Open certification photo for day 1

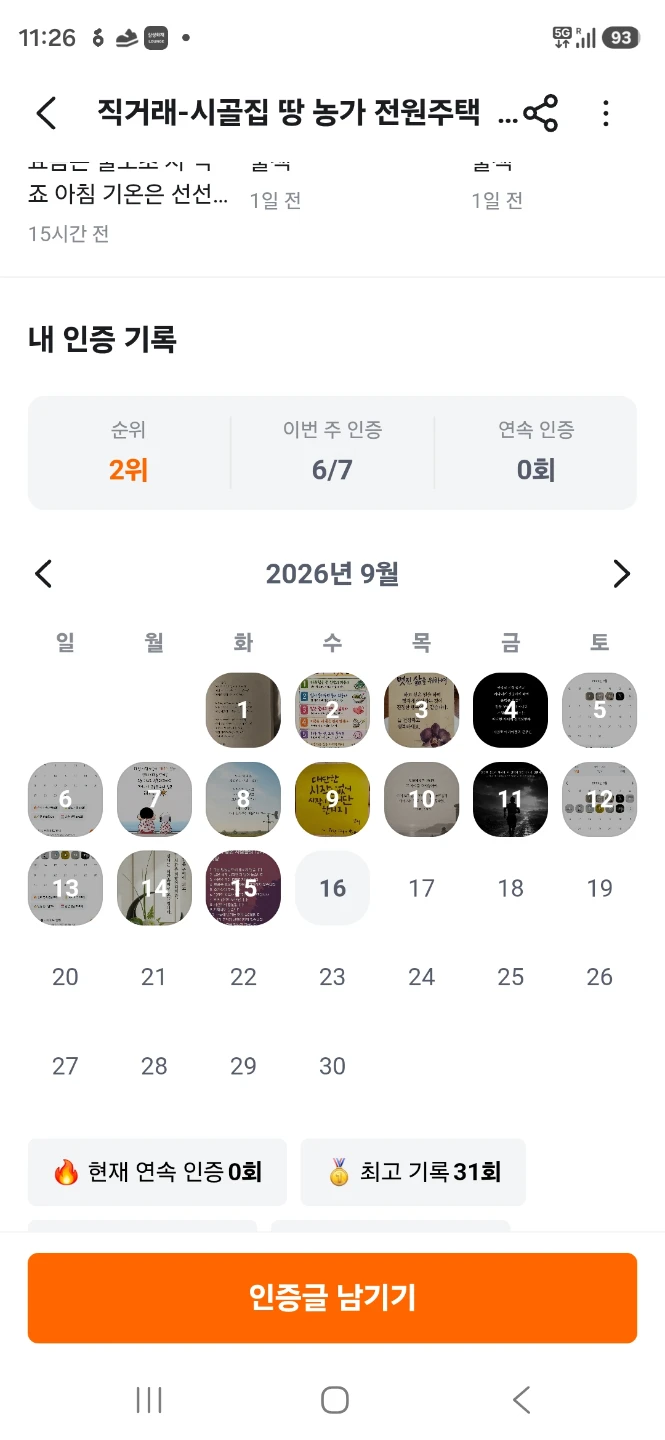click(x=243, y=710)
